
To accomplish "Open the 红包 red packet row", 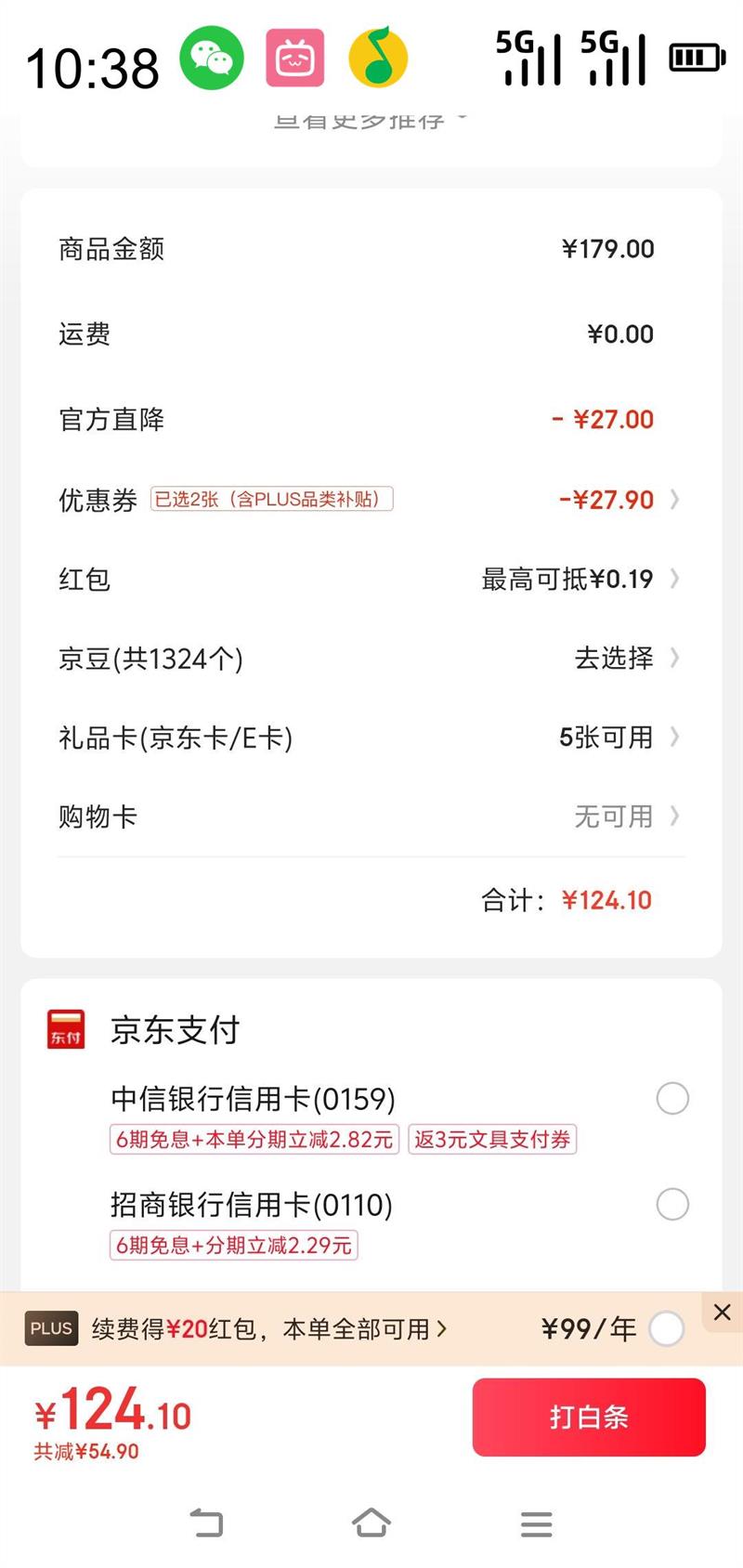I will 371,580.
